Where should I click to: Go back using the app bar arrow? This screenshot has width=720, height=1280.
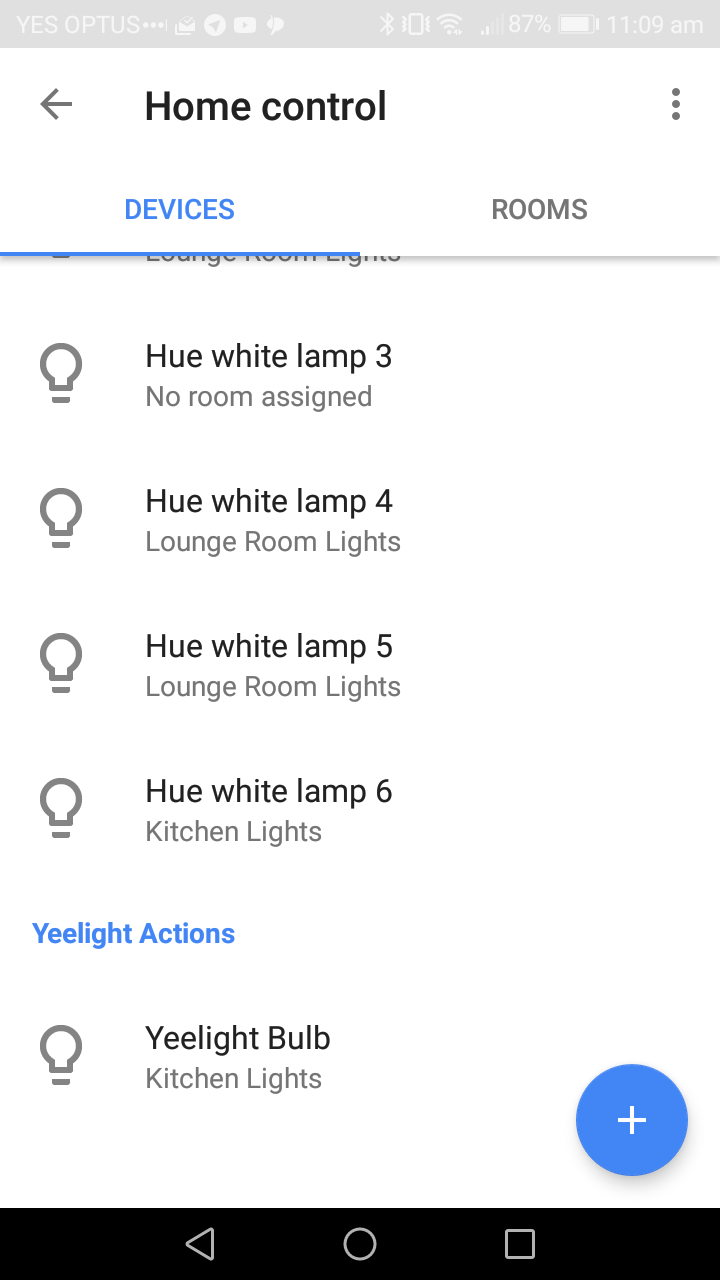point(56,105)
